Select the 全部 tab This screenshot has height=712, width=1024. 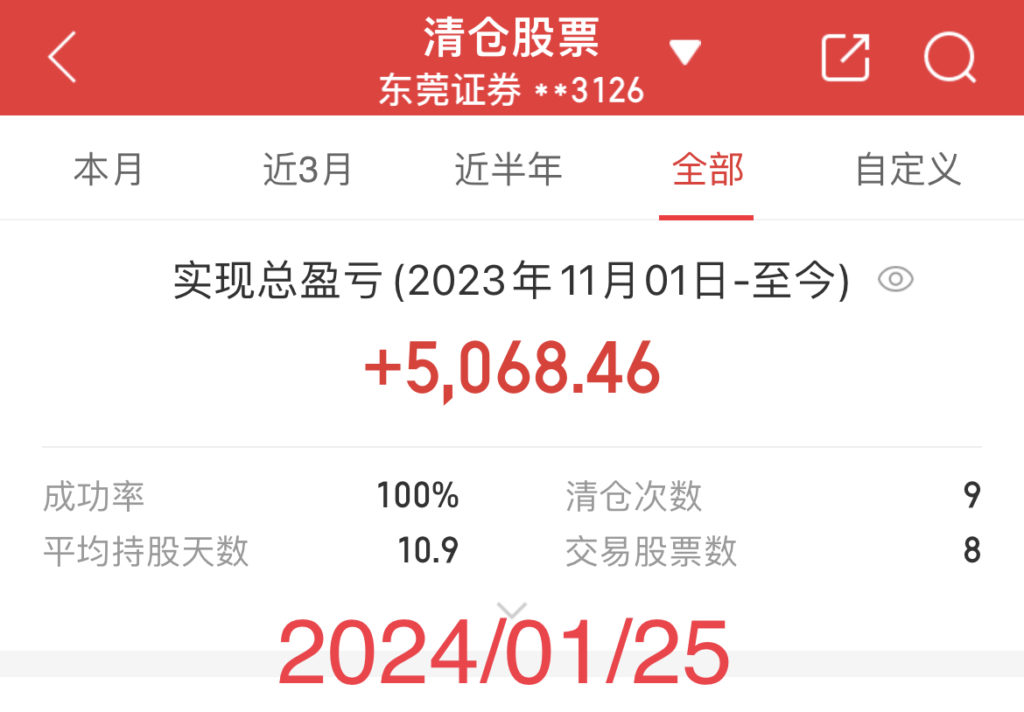(x=707, y=169)
